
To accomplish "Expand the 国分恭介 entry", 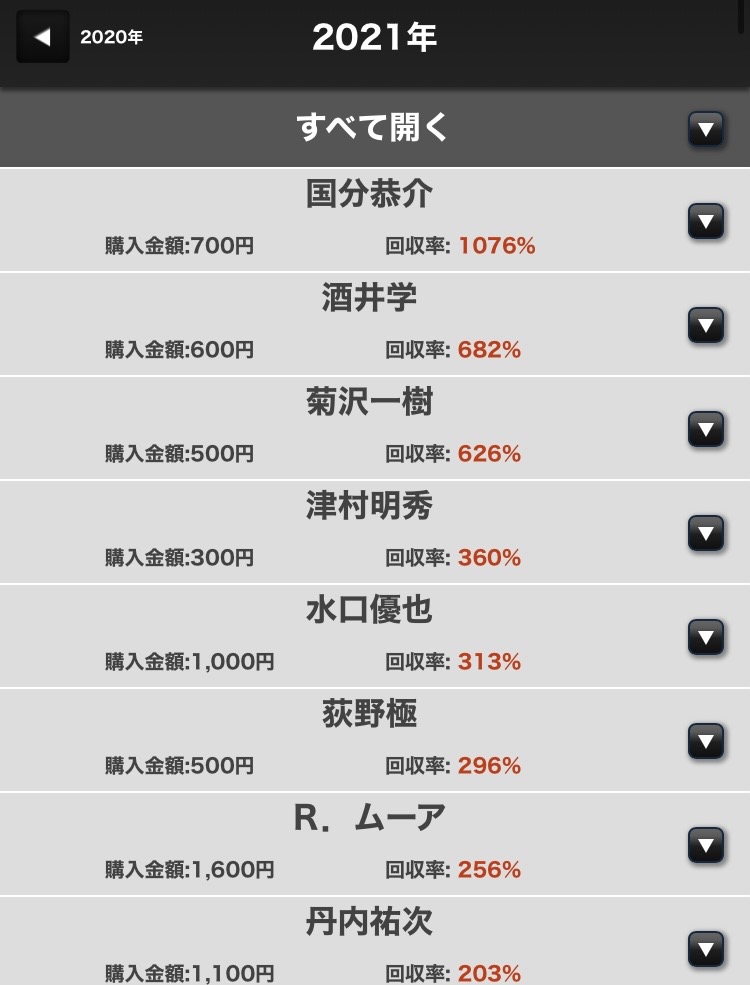I will [x=706, y=221].
